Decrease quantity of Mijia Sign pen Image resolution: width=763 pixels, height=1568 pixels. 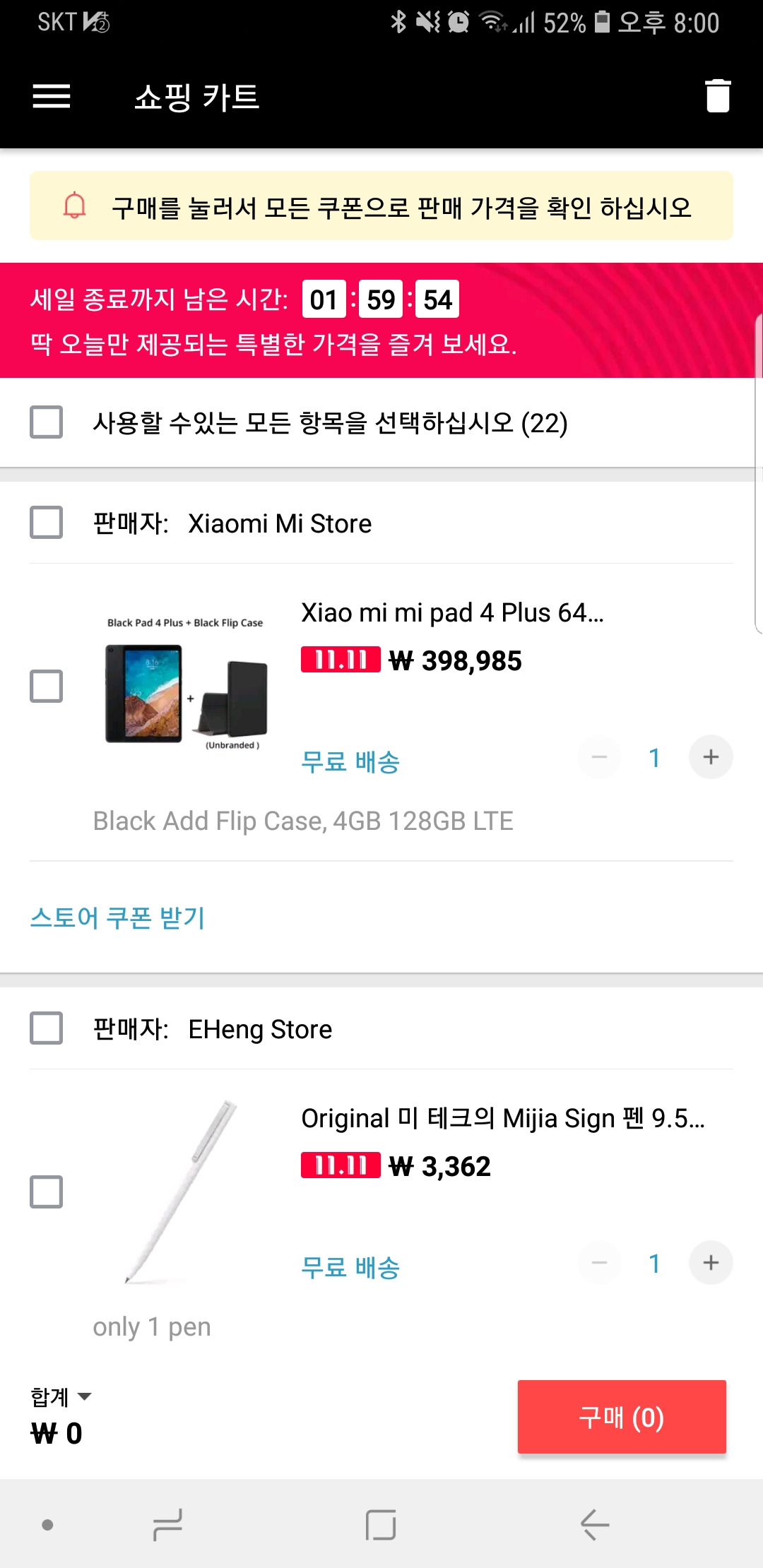[600, 1263]
